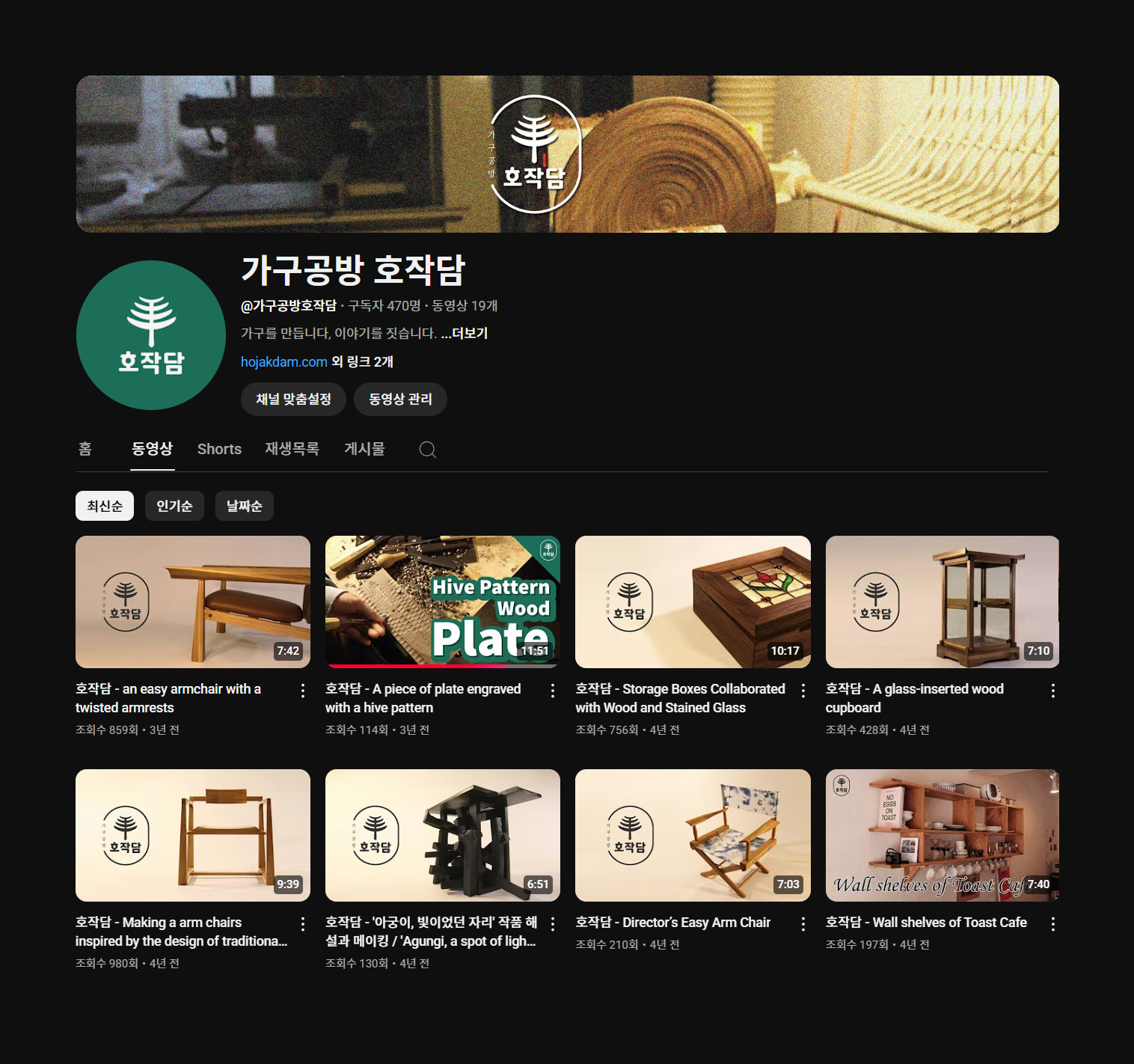Play the easy armchair with twisted armrests video
This screenshot has width=1134, height=1064.
pyautogui.click(x=193, y=602)
